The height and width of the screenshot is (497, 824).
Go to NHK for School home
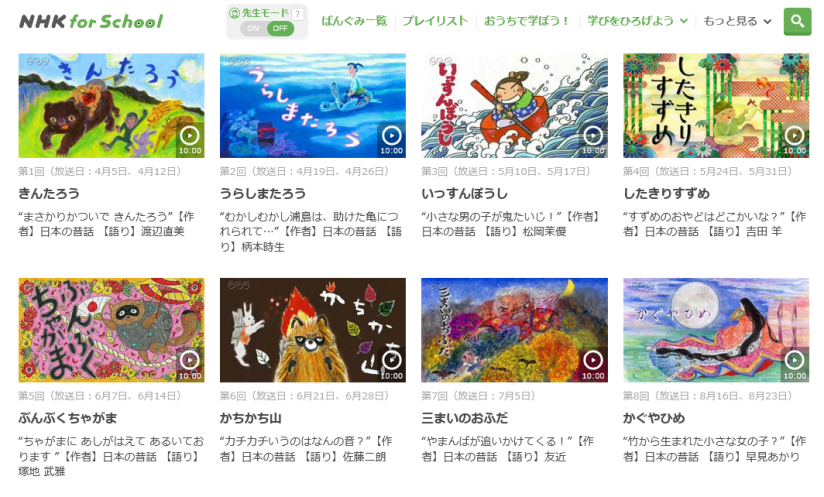91,21
